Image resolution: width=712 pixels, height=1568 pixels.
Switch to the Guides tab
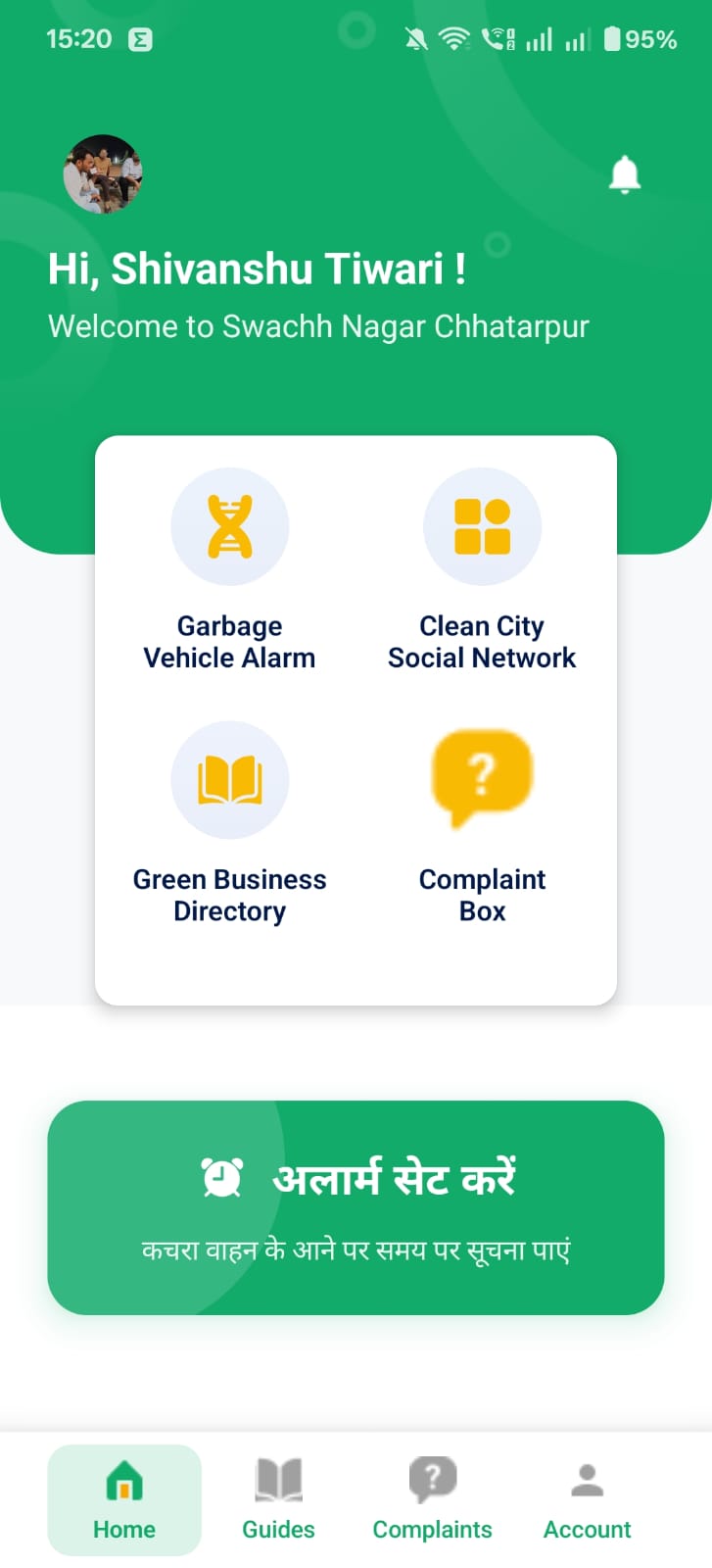tap(278, 1499)
